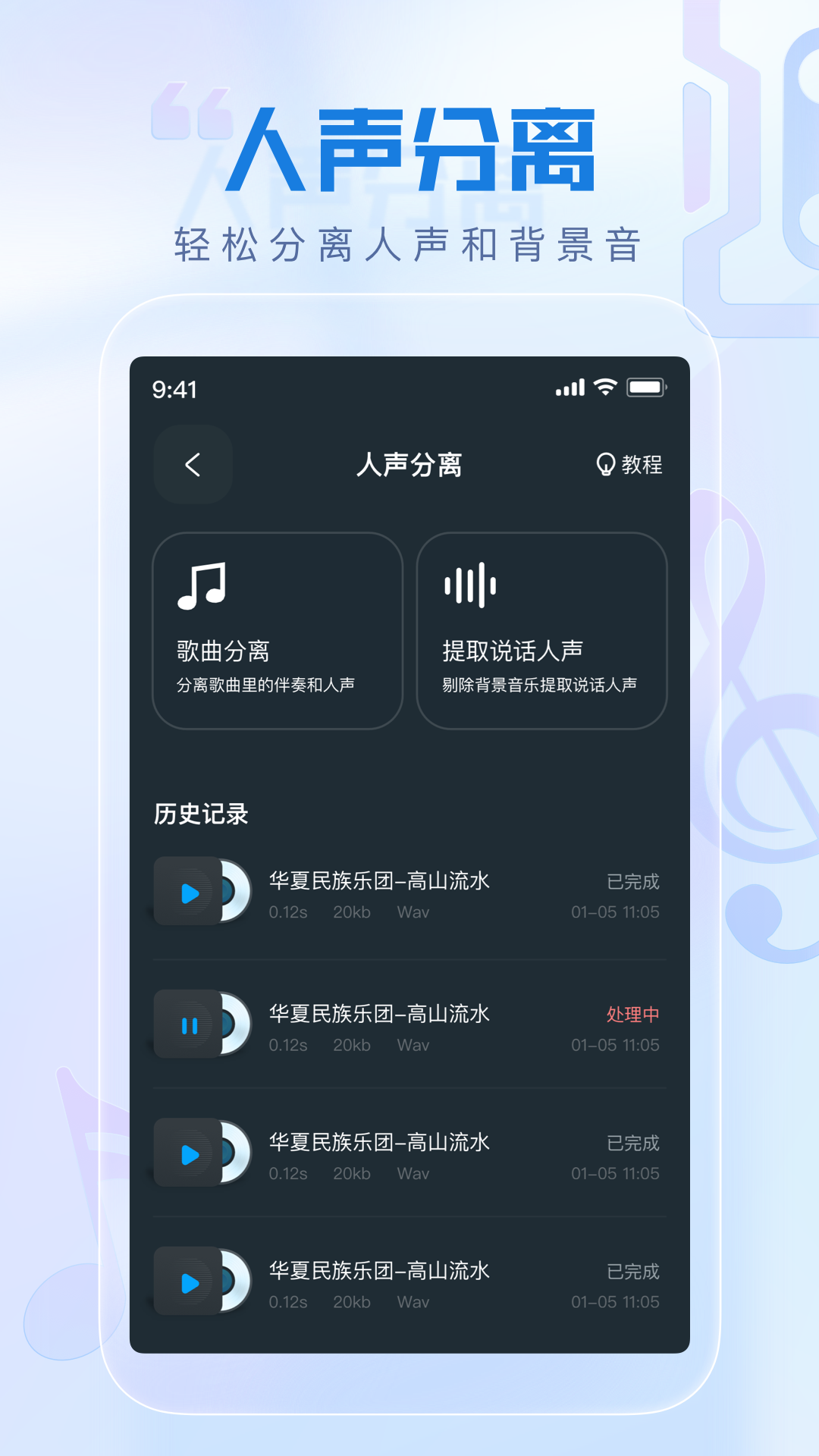This screenshot has width=819, height=1456.
Task: Play the third history recording
Action: click(190, 1154)
